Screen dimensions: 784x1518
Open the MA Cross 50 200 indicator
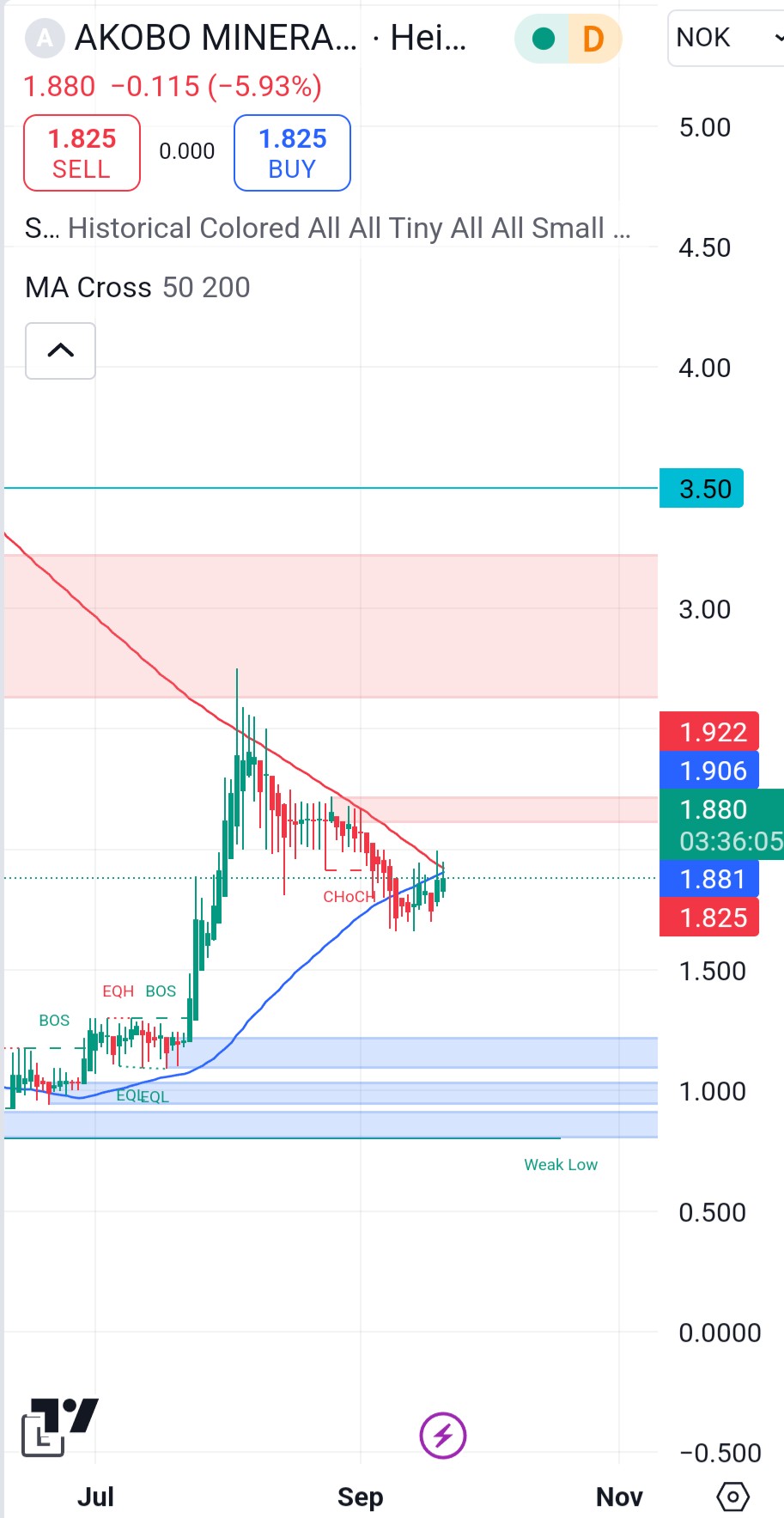pyautogui.click(x=137, y=287)
